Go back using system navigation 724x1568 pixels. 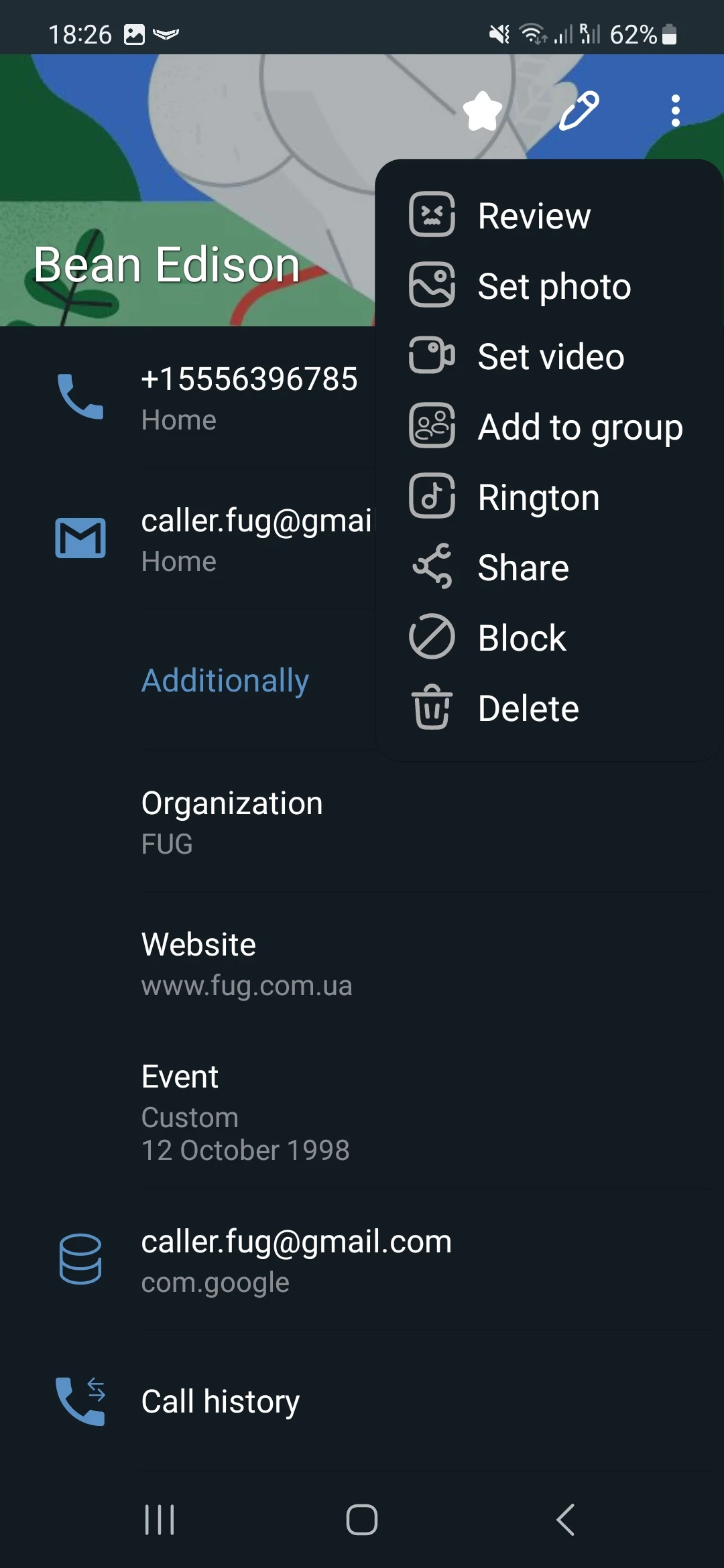(566, 1519)
